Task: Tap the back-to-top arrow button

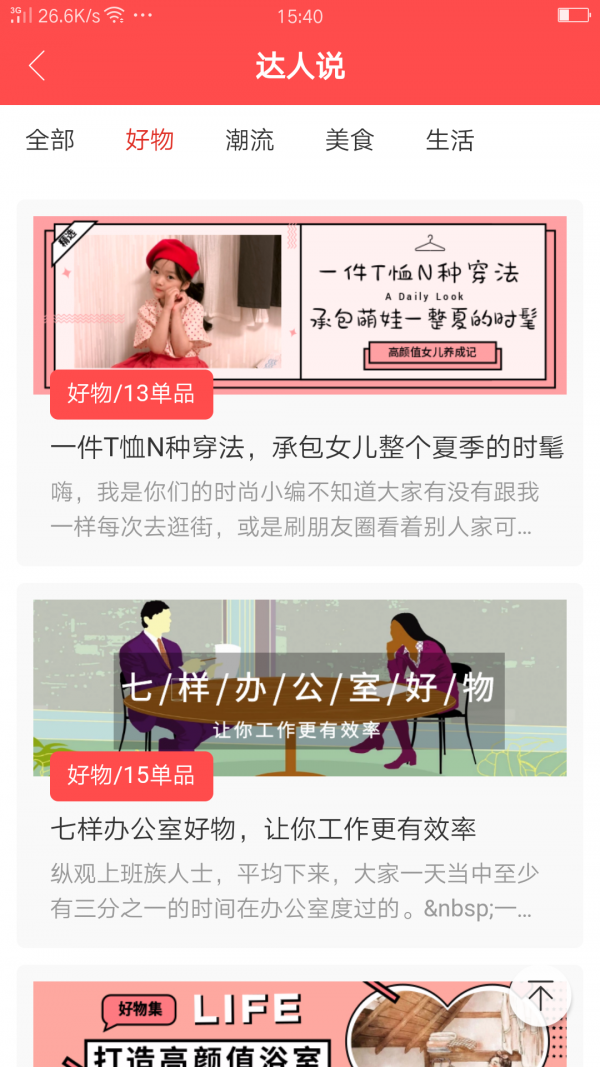Action: 540,996
